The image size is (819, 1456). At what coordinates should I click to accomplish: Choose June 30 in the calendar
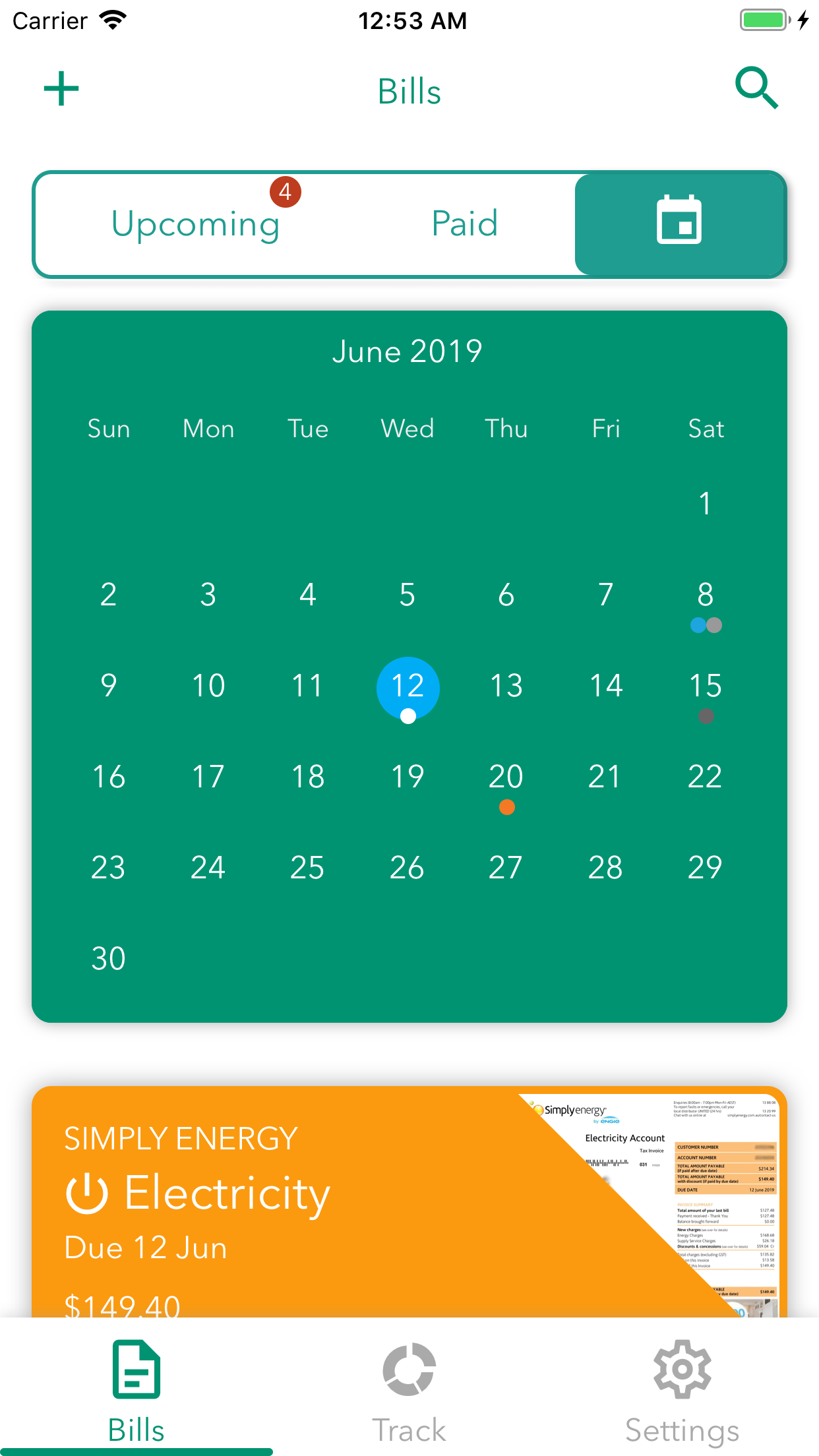click(108, 959)
